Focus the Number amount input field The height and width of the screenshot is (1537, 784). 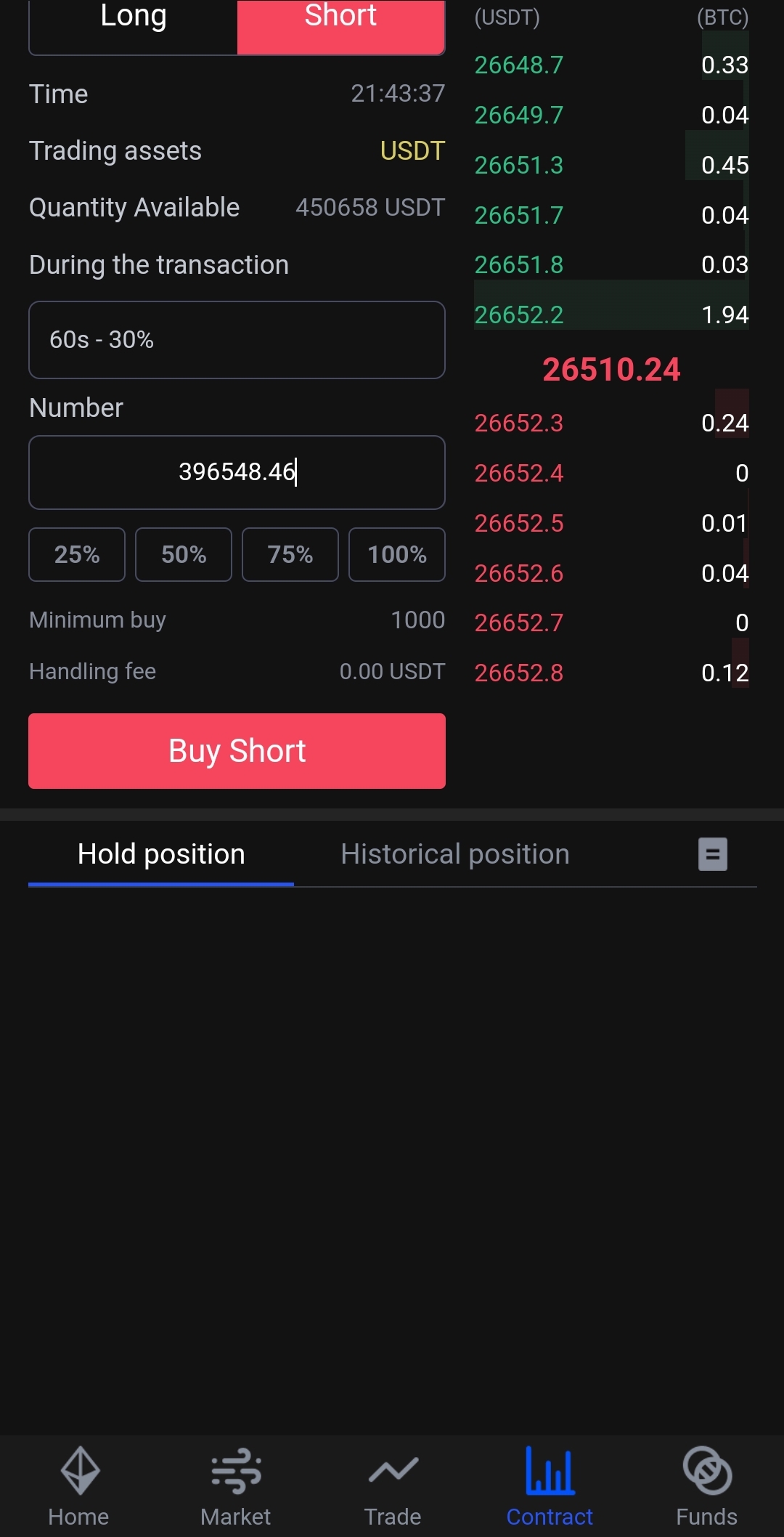[x=237, y=472]
